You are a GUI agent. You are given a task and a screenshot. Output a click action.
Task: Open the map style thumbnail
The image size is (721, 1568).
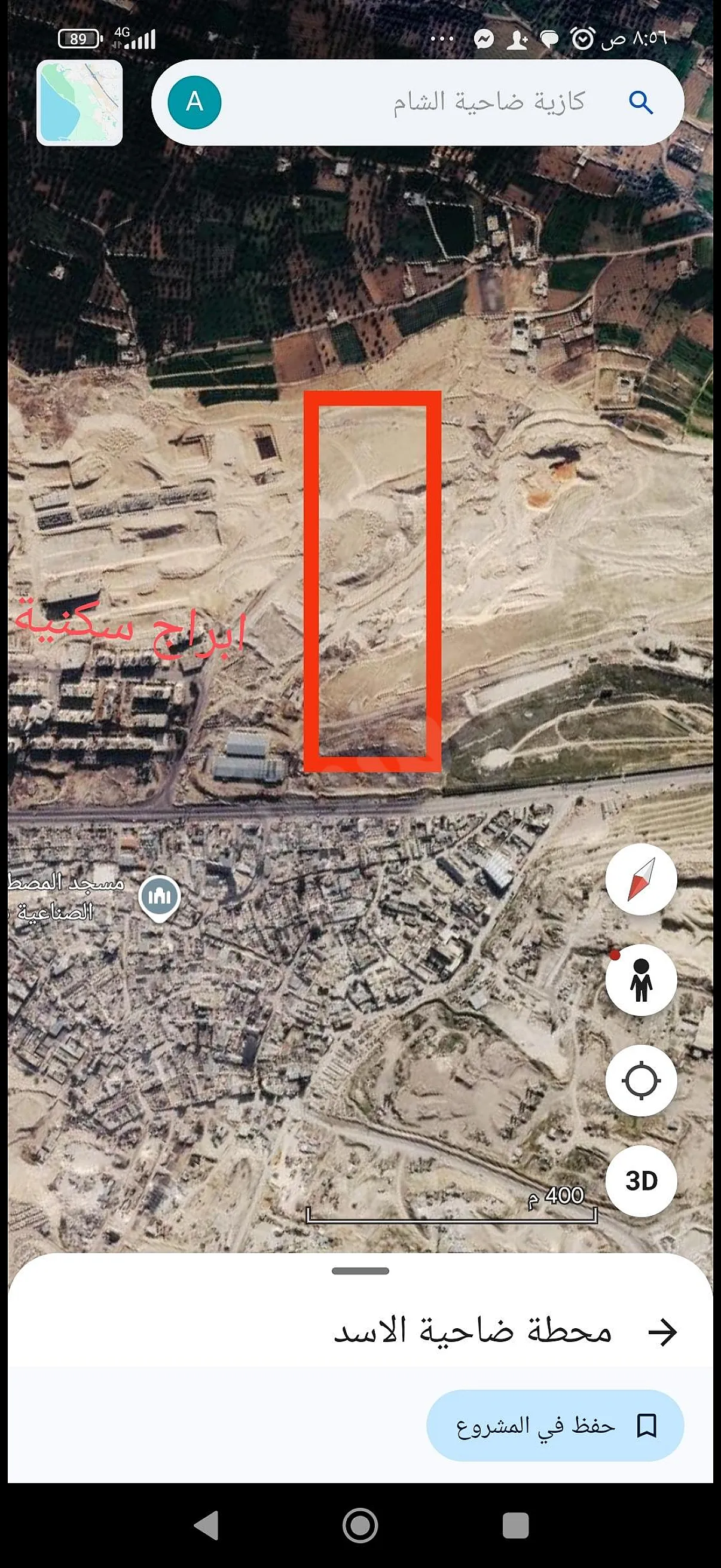pyautogui.click(x=80, y=103)
